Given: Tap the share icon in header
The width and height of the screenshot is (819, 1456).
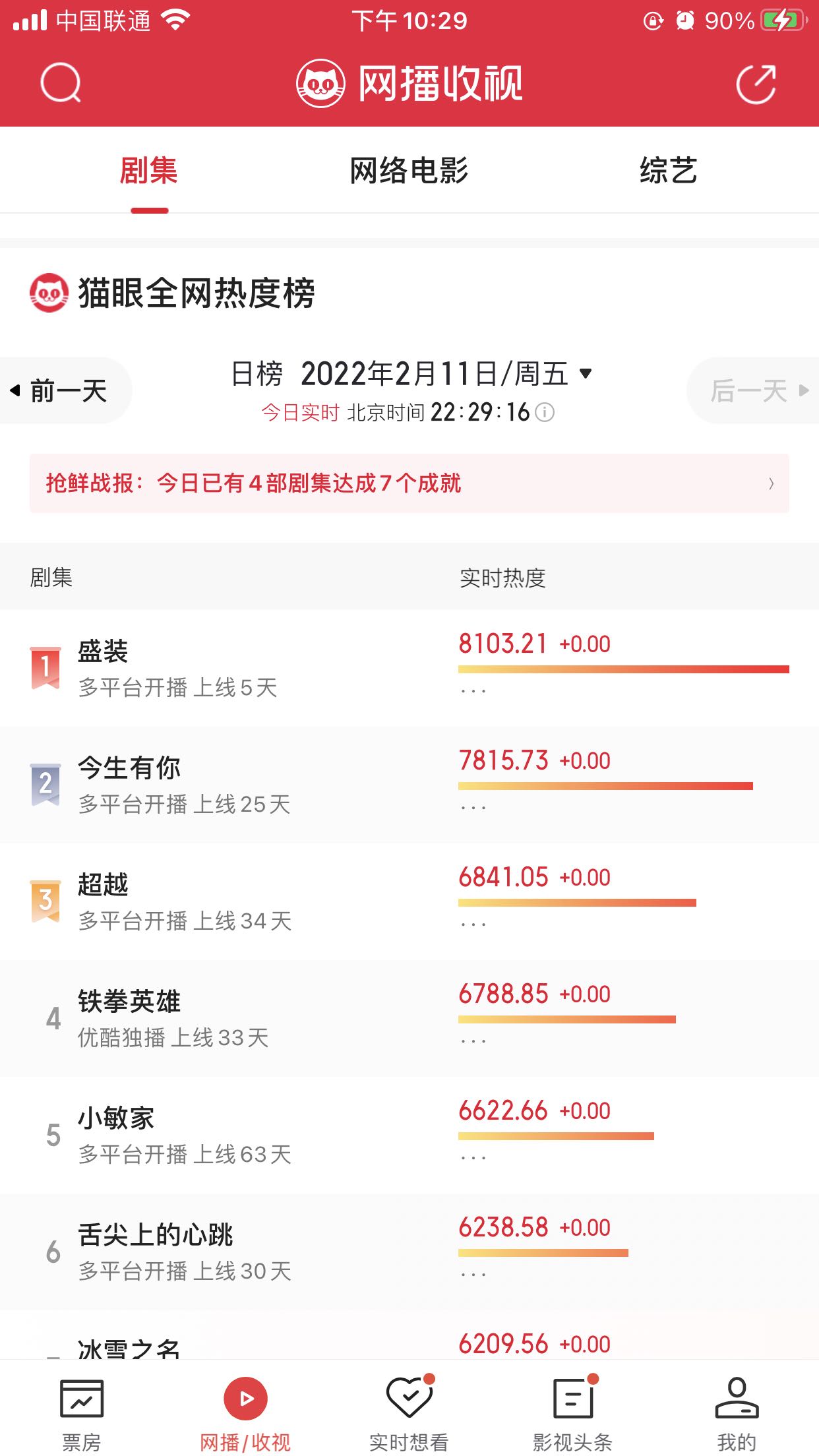Looking at the screenshot, I should (756, 84).
